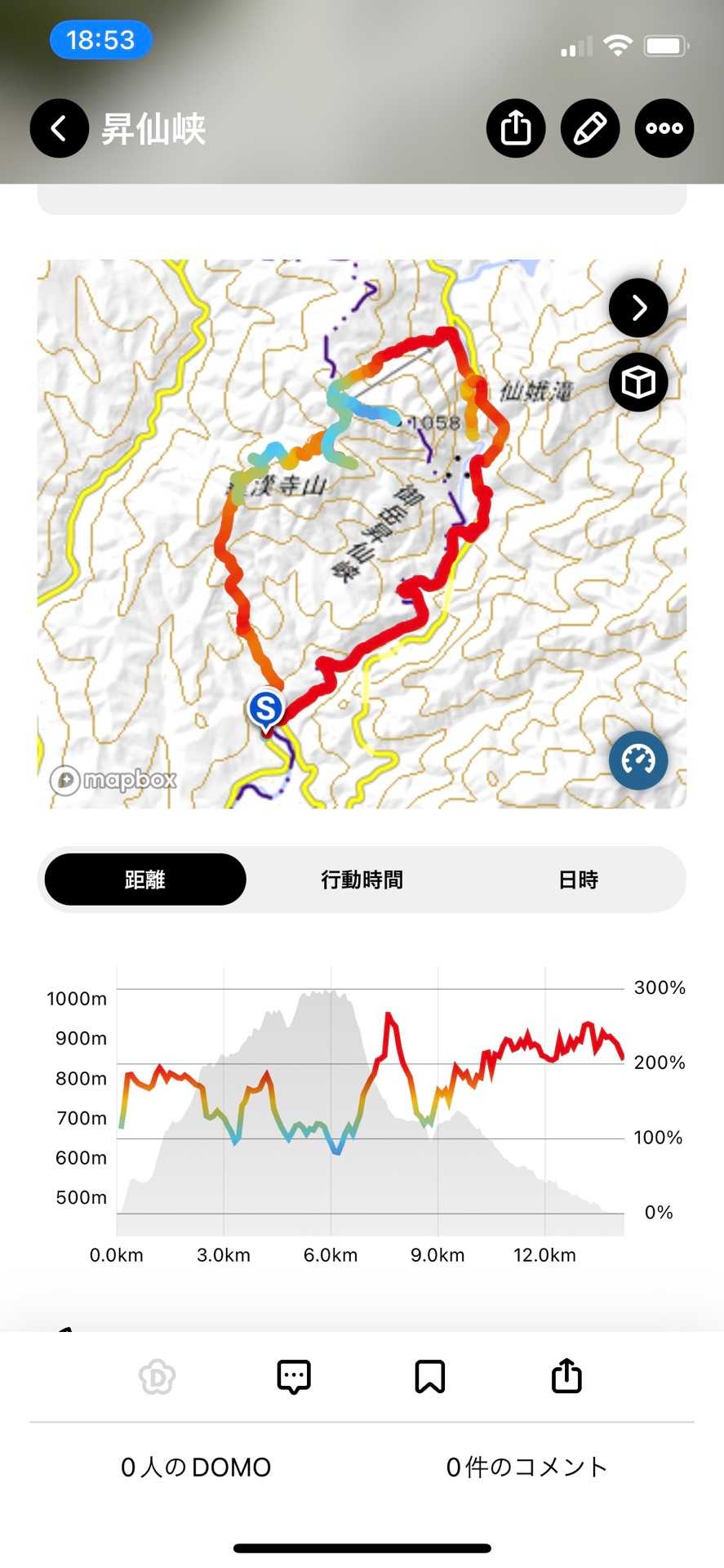This screenshot has width=724, height=1568.
Task: View the 0人のDOMO list
Action: tap(196, 1468)
